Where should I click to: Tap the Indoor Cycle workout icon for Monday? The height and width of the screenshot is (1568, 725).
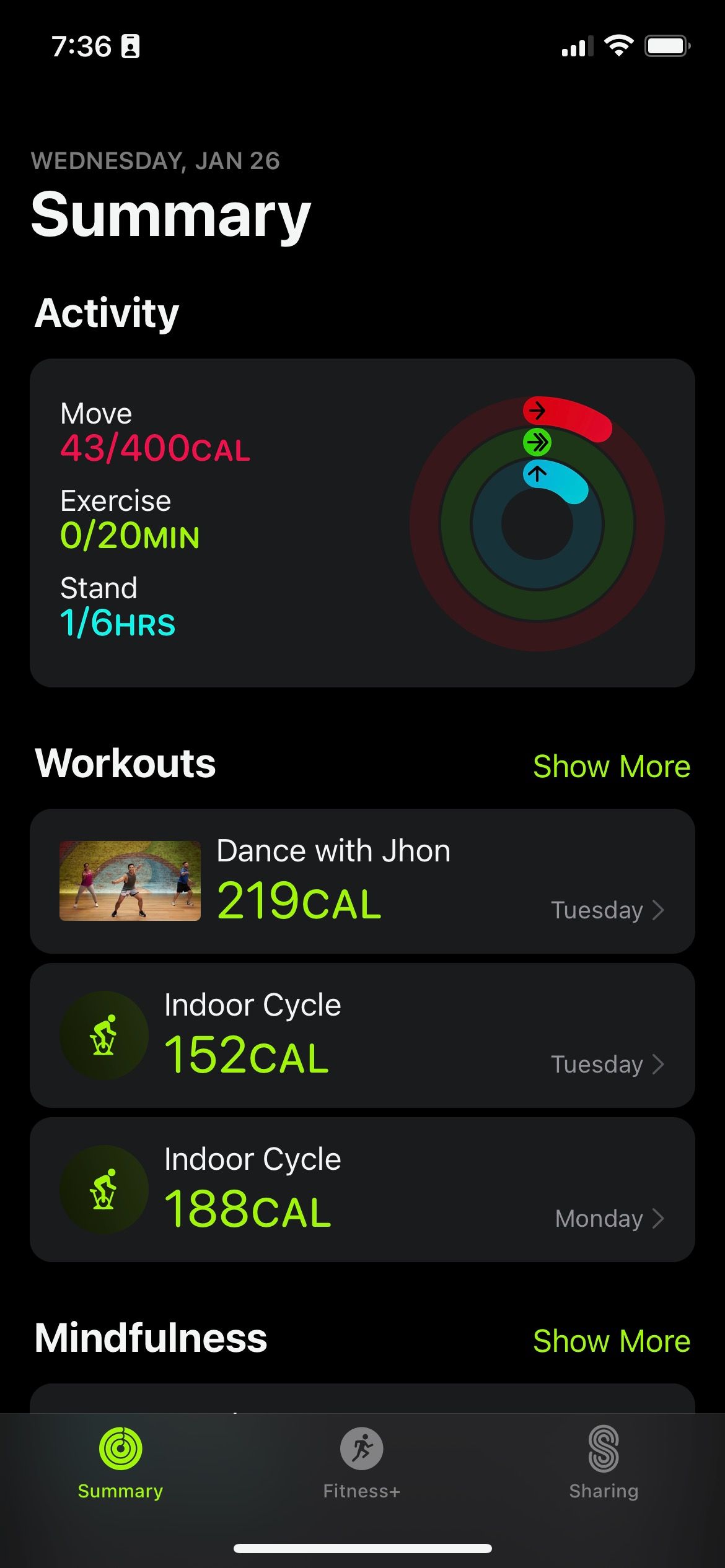(x=103, y=1190)
